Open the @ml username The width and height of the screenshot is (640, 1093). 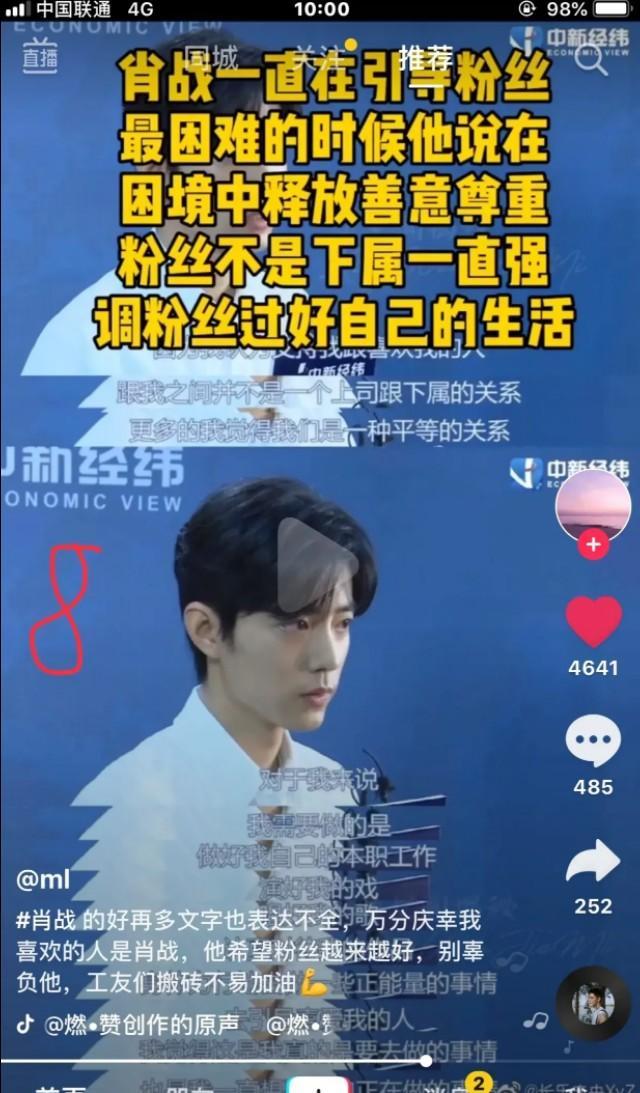coord(43,880)
